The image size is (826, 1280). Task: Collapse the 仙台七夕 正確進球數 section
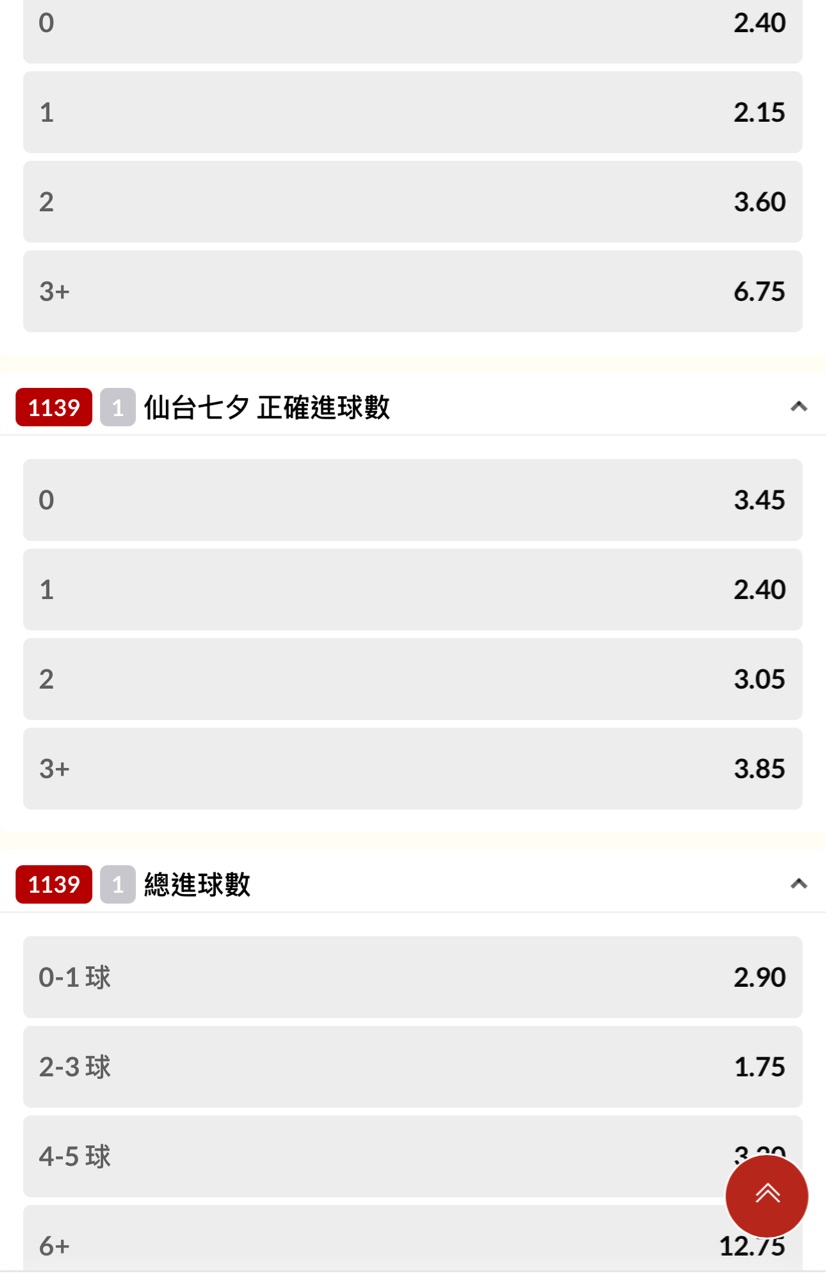pyautogui.click(x=798, y=407)
